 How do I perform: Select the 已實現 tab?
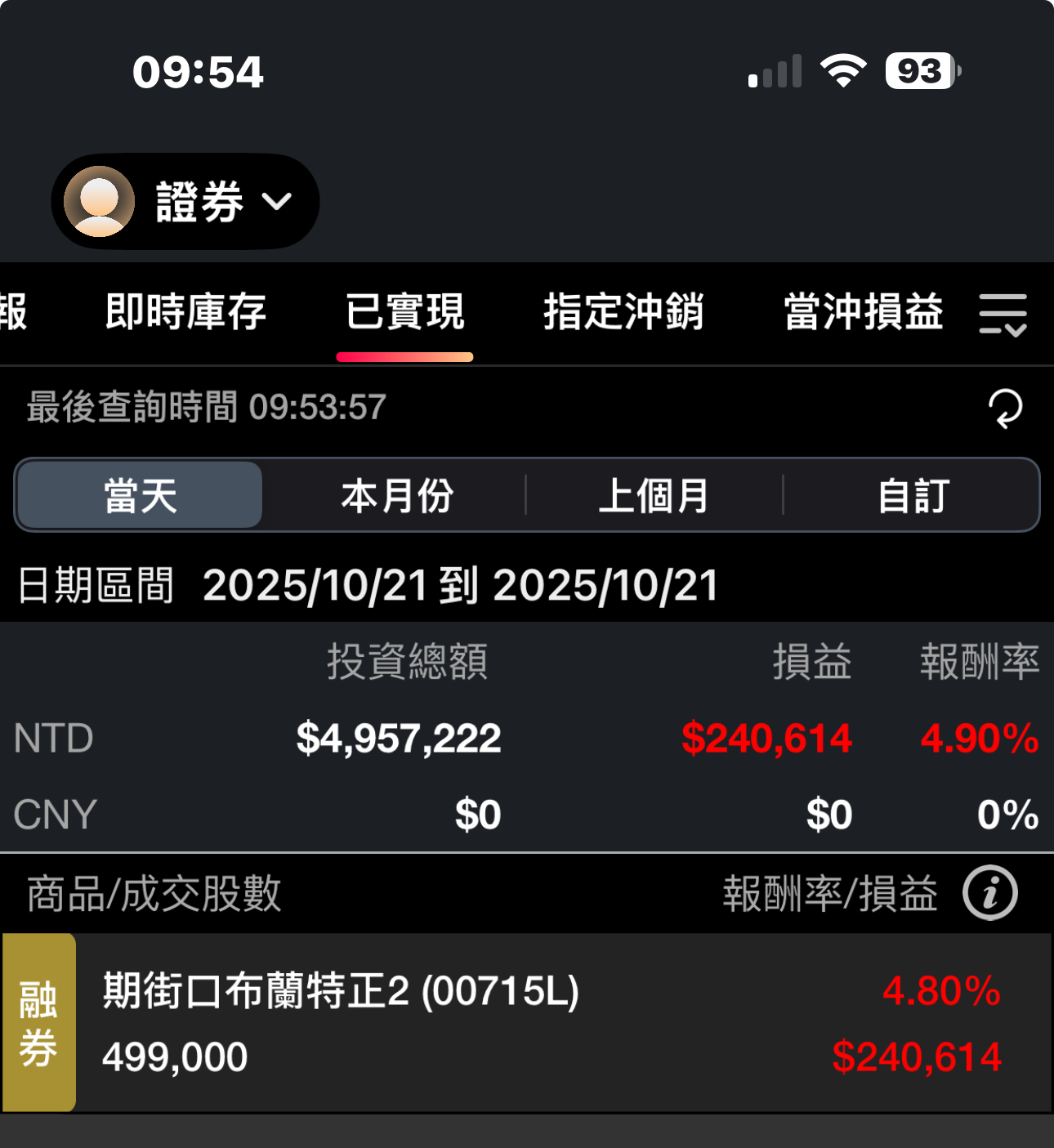[405, 312]
